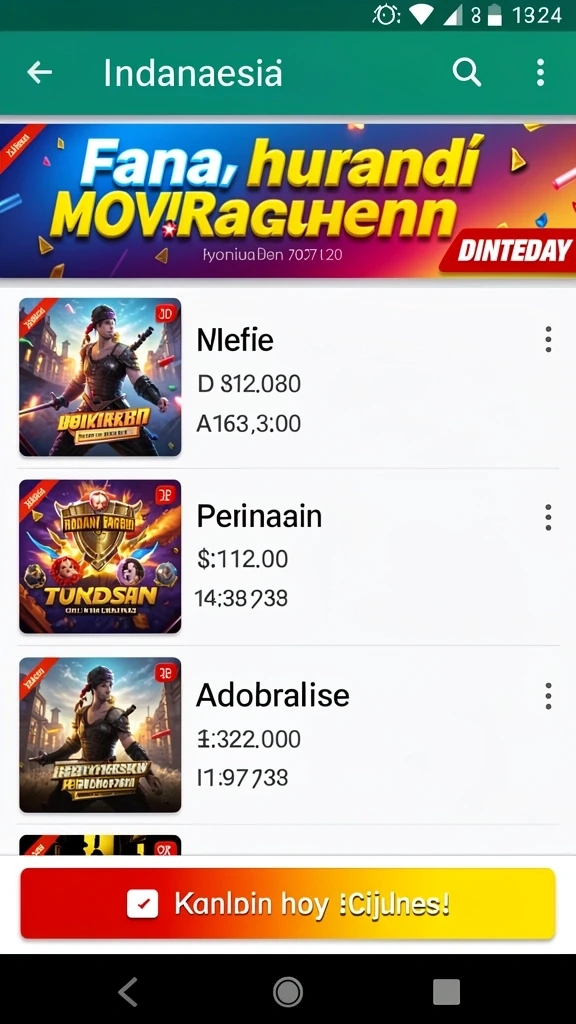Open search in the app bar

pyautogui.click(x=467, y=72)
